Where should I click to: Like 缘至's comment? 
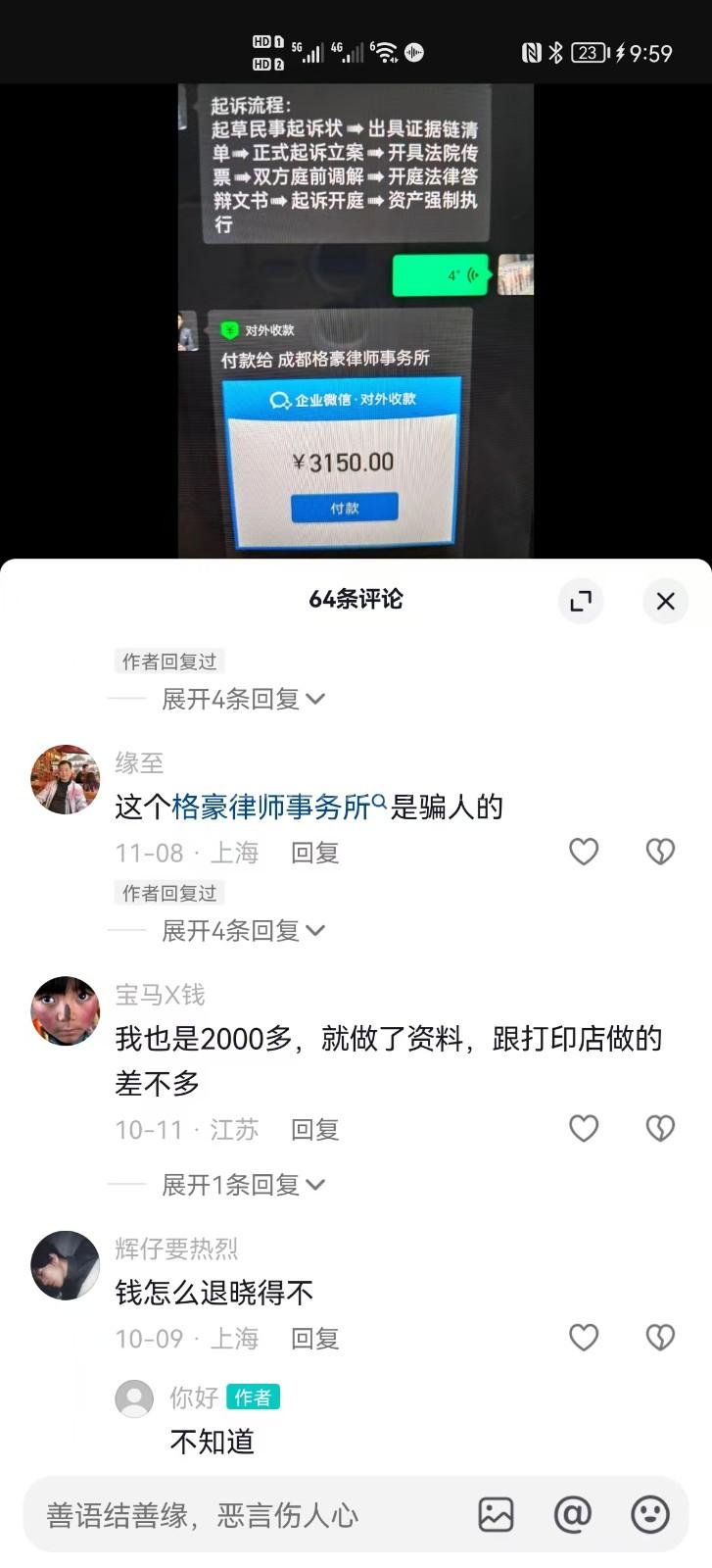[584, 852]
